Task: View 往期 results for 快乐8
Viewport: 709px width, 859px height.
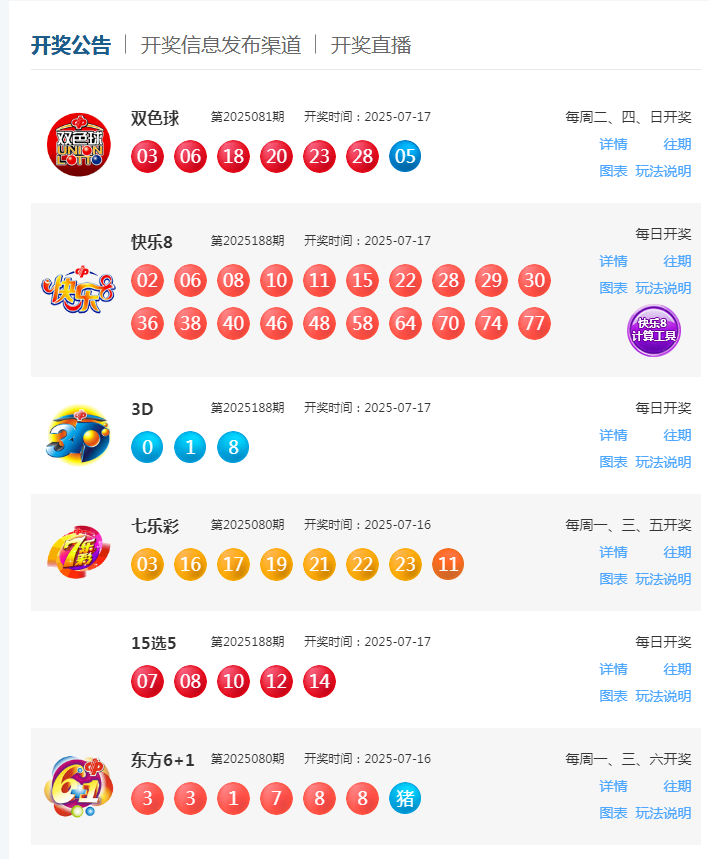Action: click(x=677, y=261)
